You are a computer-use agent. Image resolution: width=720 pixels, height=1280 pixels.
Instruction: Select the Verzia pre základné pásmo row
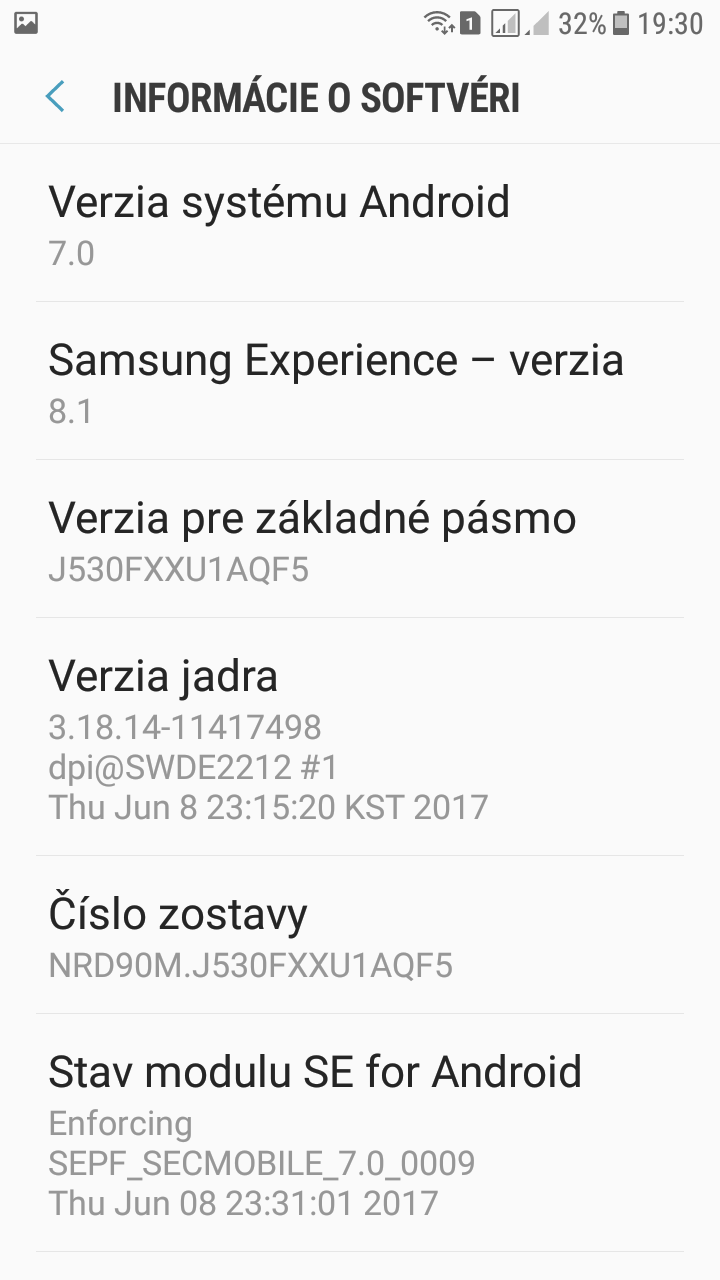[360, 539]
